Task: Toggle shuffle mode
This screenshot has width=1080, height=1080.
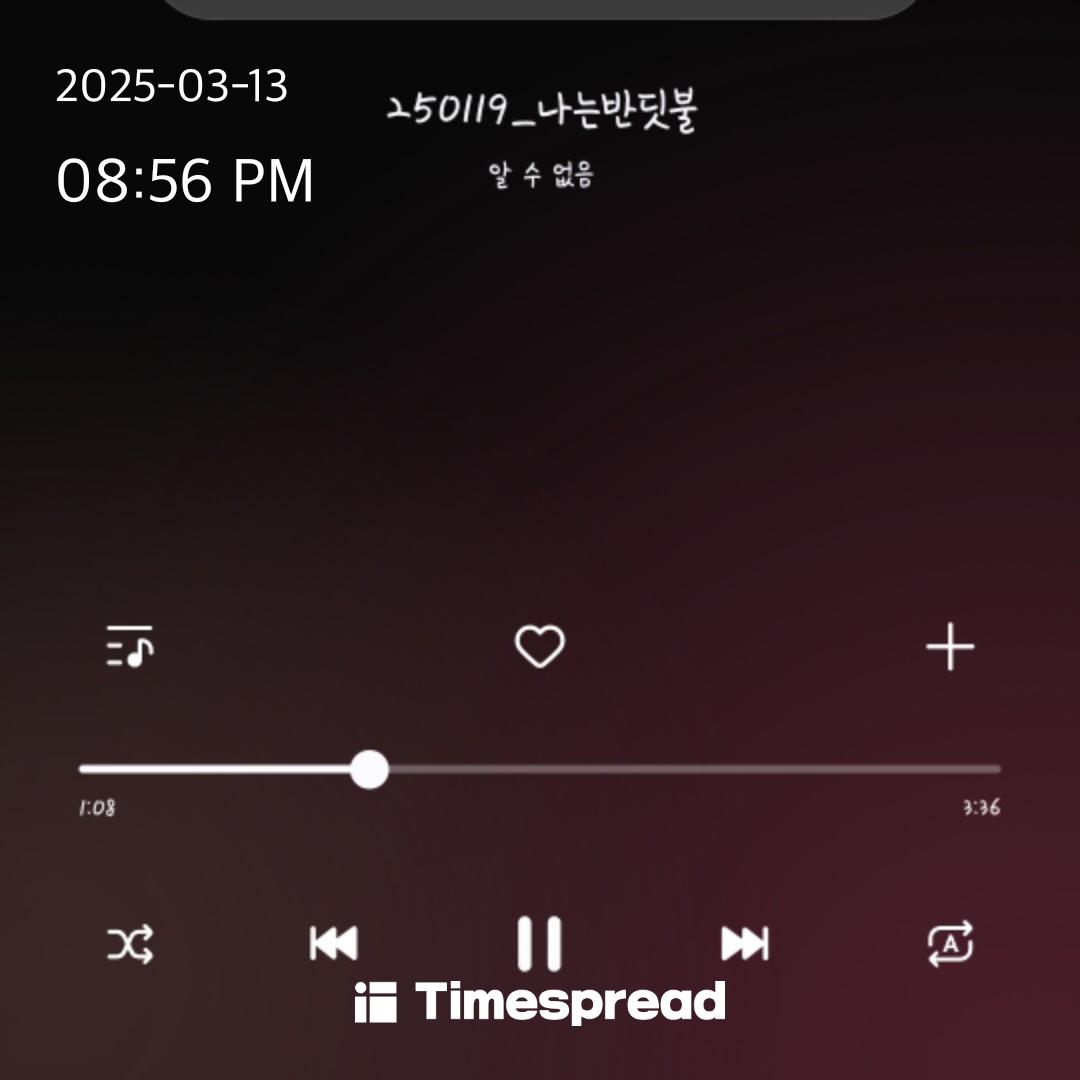Action: pos(130,943)
